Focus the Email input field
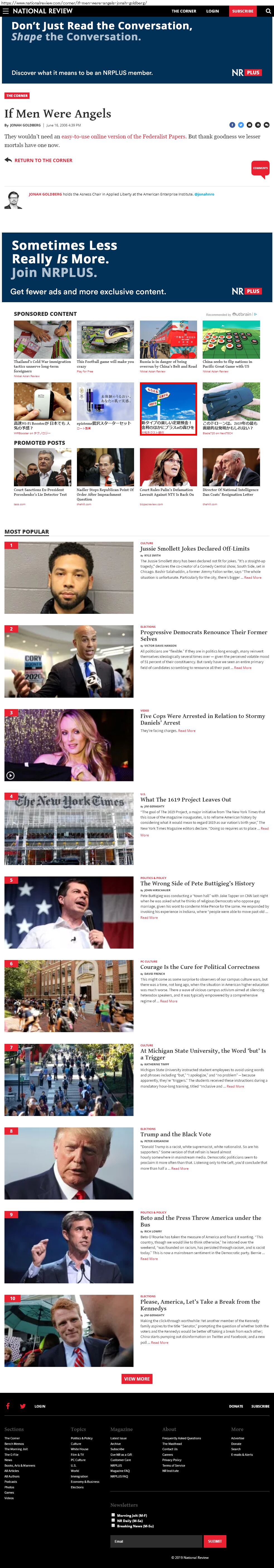 click(x=156, y=1541)
